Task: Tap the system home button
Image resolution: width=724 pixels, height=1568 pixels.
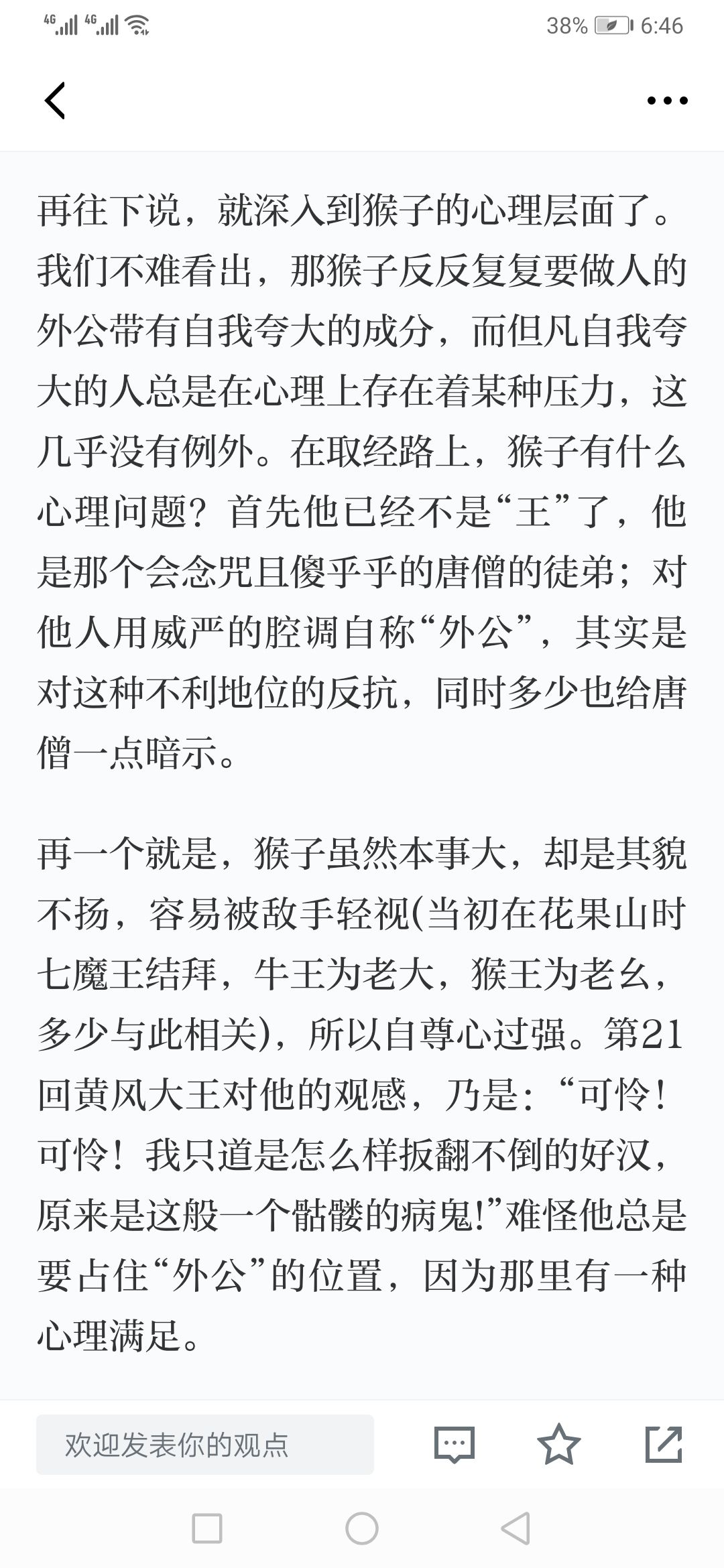Action: tap(362, 1530)
